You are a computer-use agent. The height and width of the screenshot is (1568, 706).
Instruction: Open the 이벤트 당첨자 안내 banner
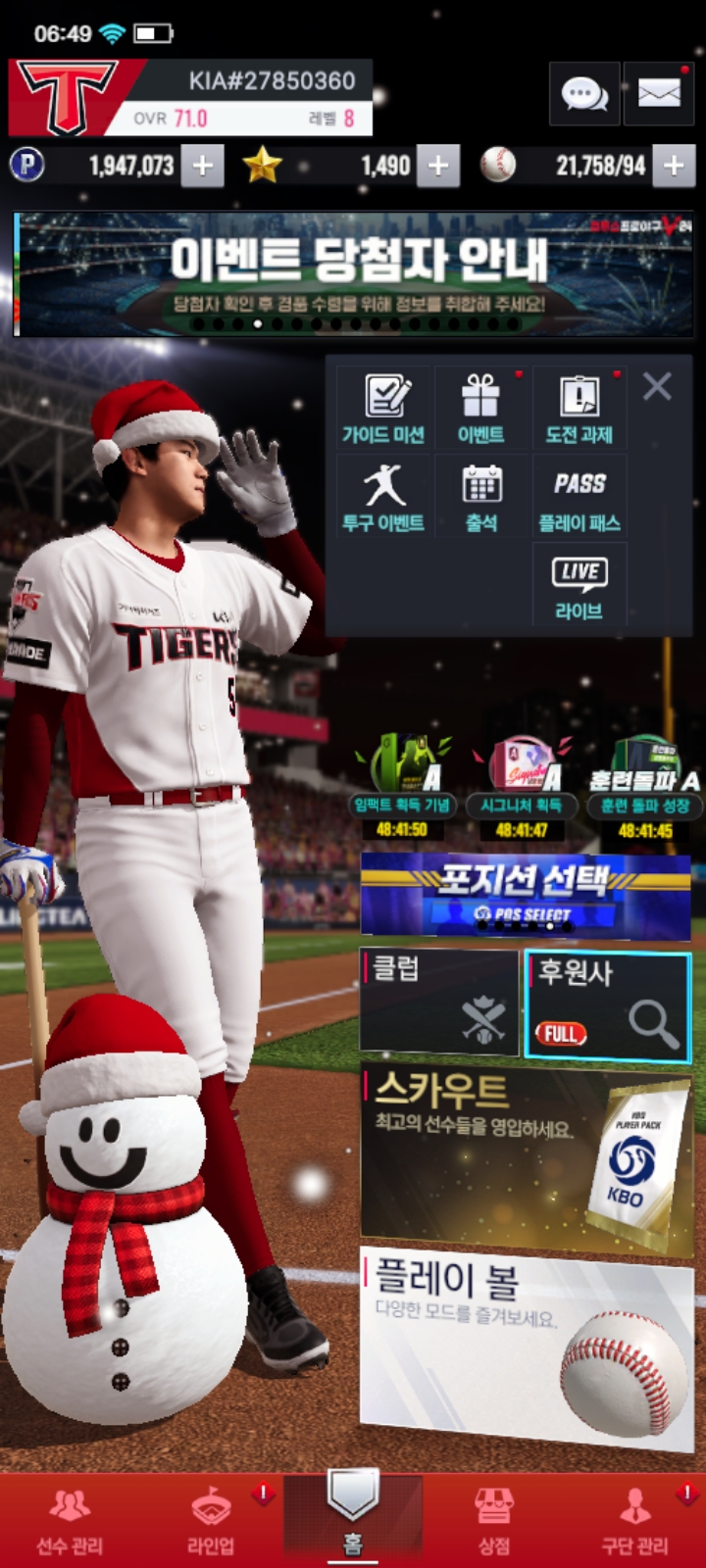[x=353, y=274]
